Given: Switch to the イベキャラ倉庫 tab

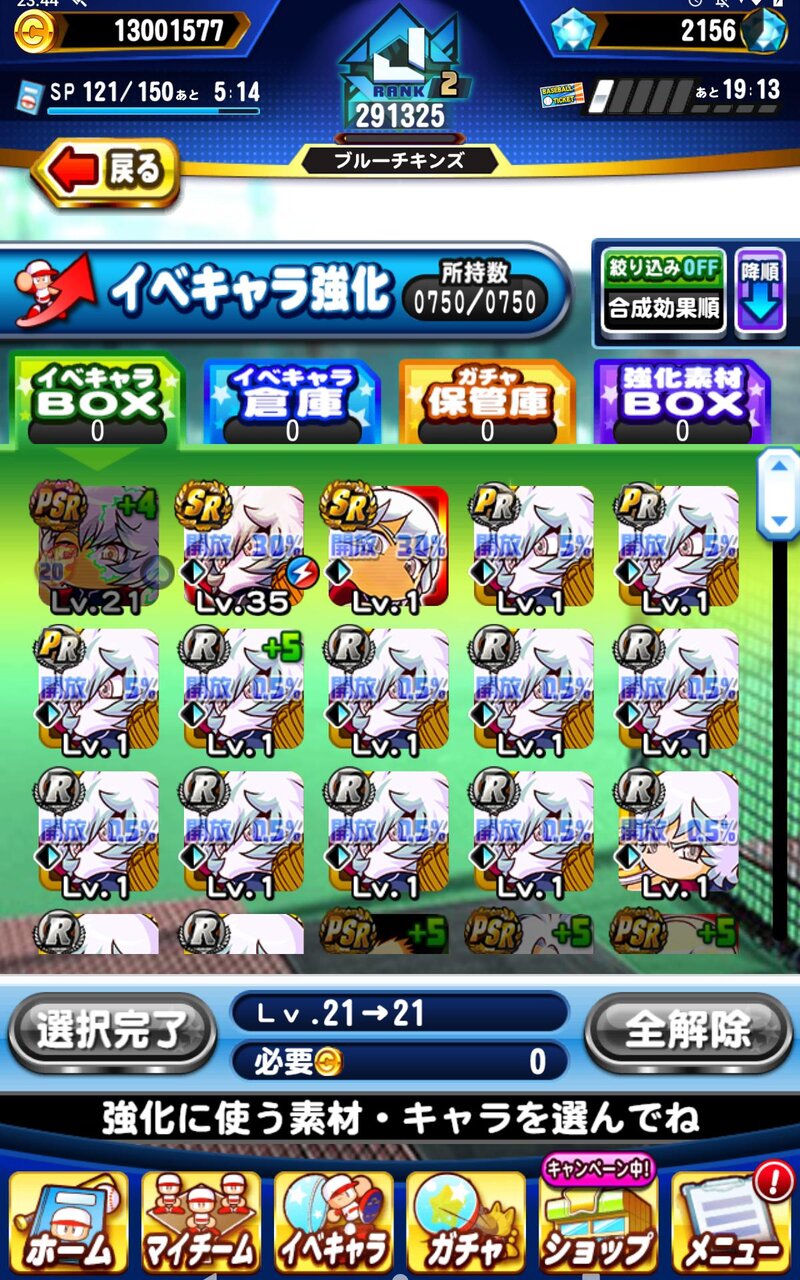Looking at the screenshot, I should [x=292, y=400].
